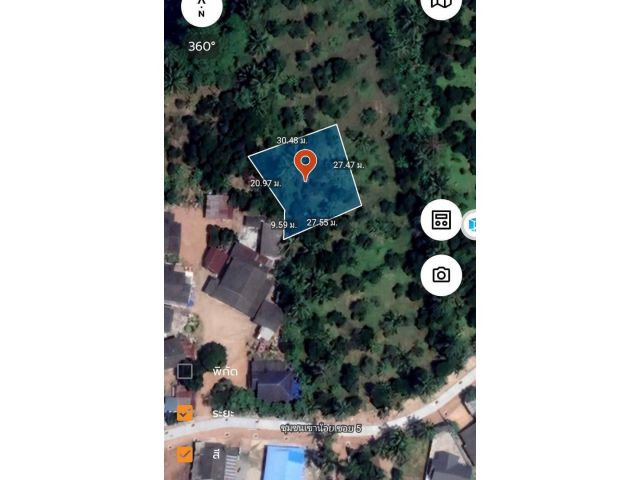
Task: Enable the พิกัด checkbox
Action: click(x=185, y=371)
